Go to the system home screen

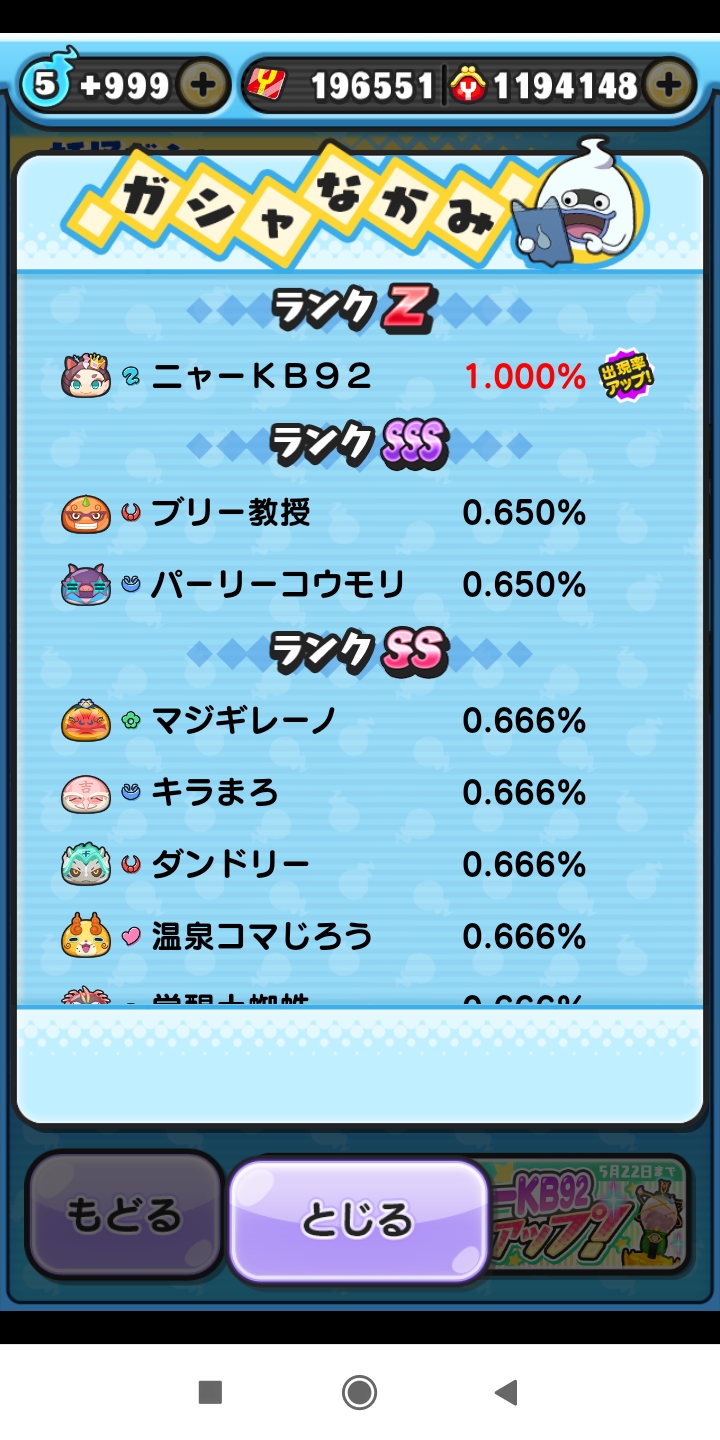[359, 1392]
